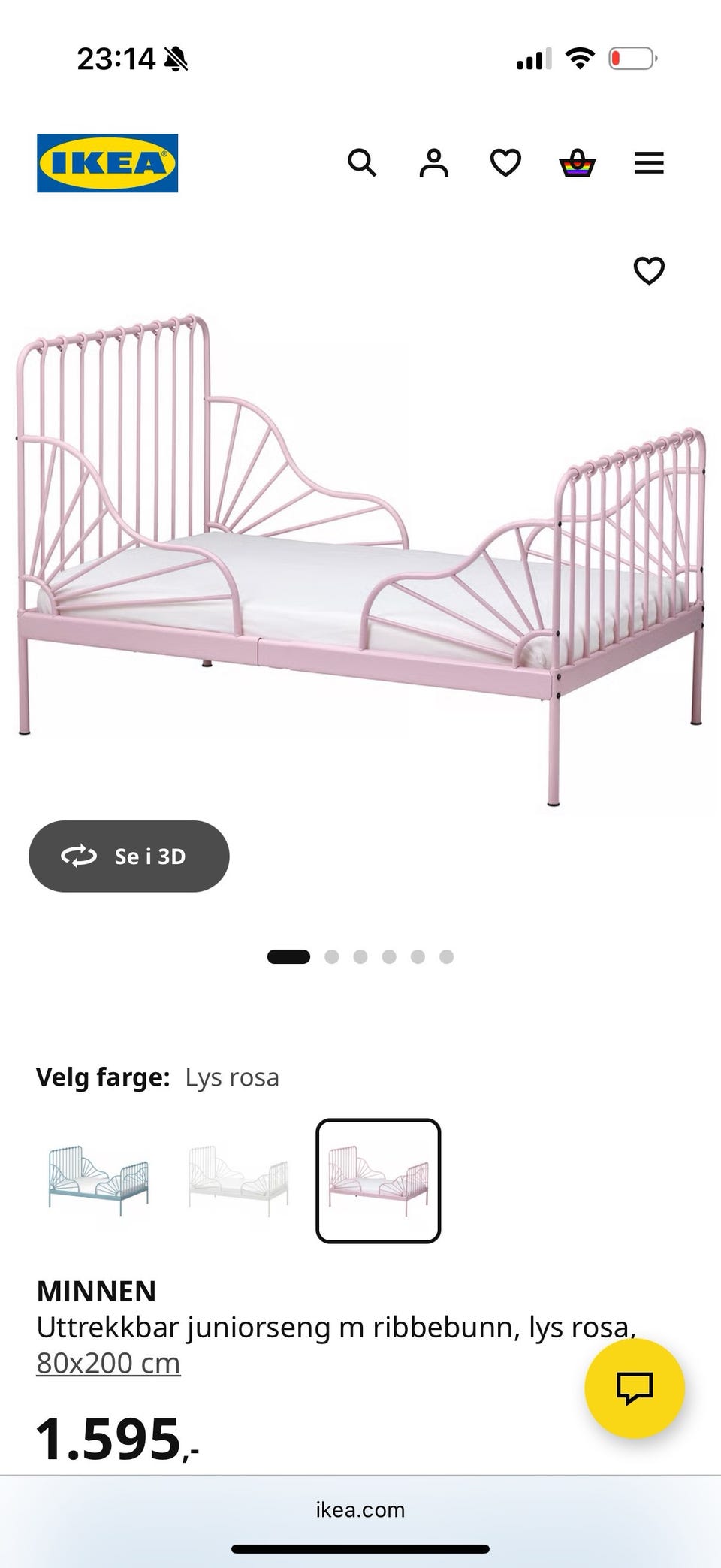Select the white bed color
Viewport: 721px width, 1568px height.
(238, 1180)
